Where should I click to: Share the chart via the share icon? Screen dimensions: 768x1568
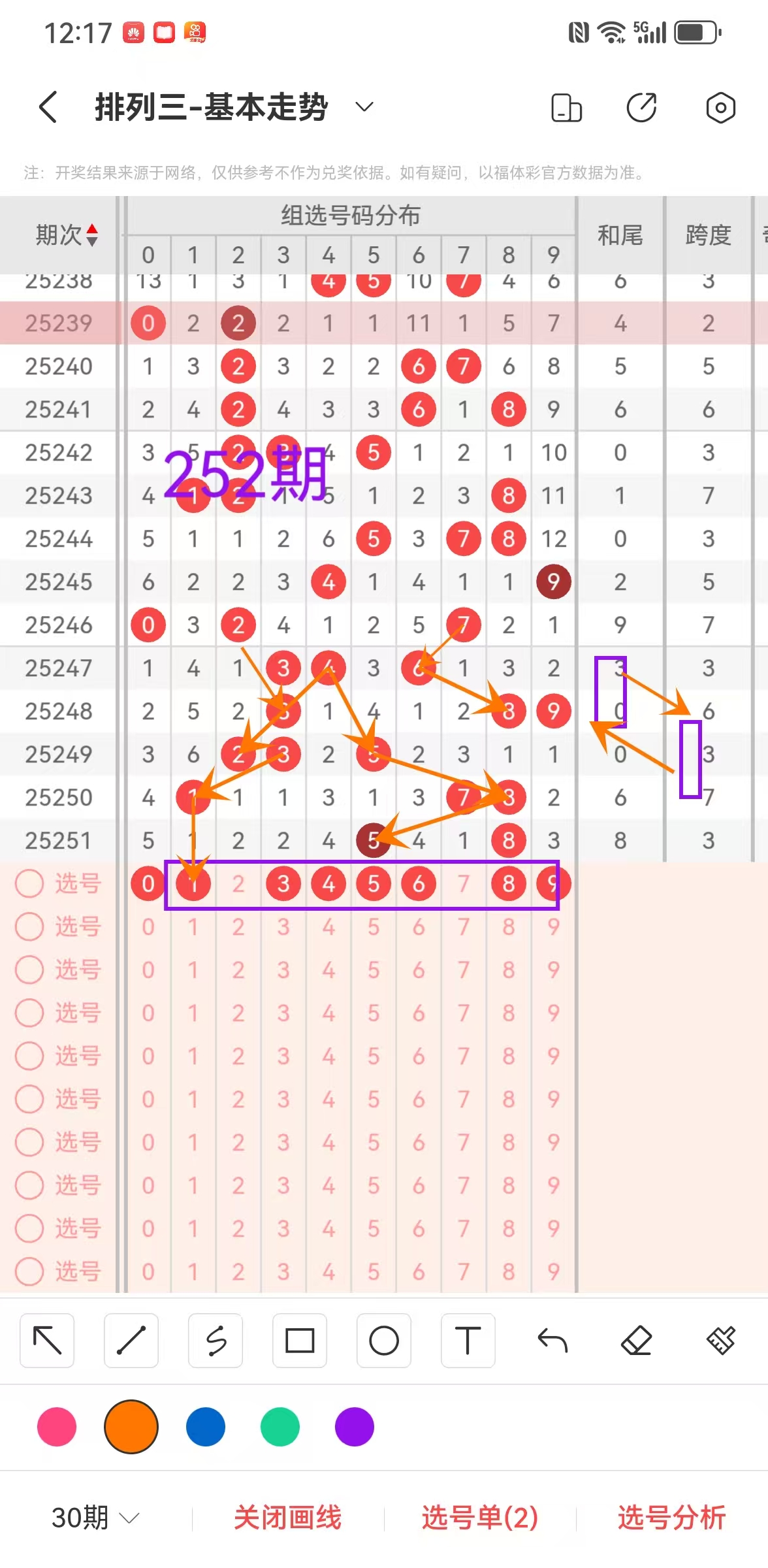pos(641,108)
